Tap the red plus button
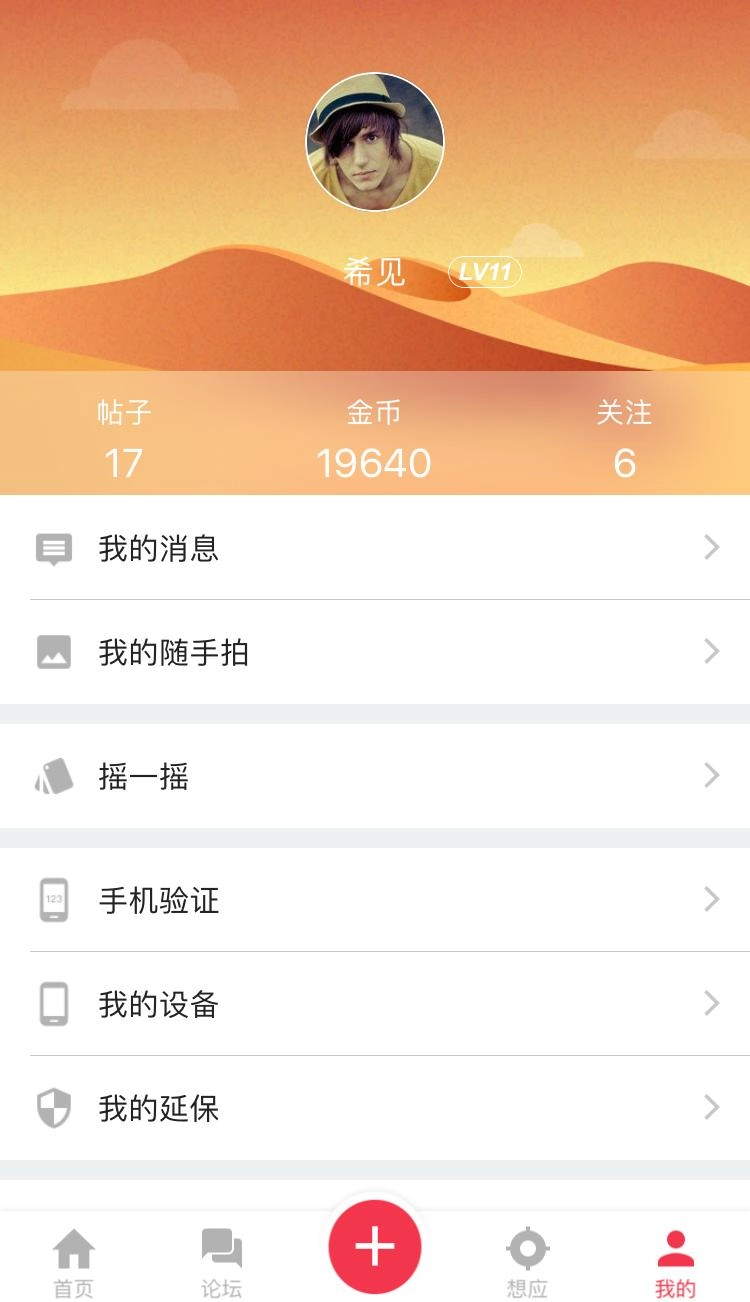750x1302 pixels. click(375, 1246)
